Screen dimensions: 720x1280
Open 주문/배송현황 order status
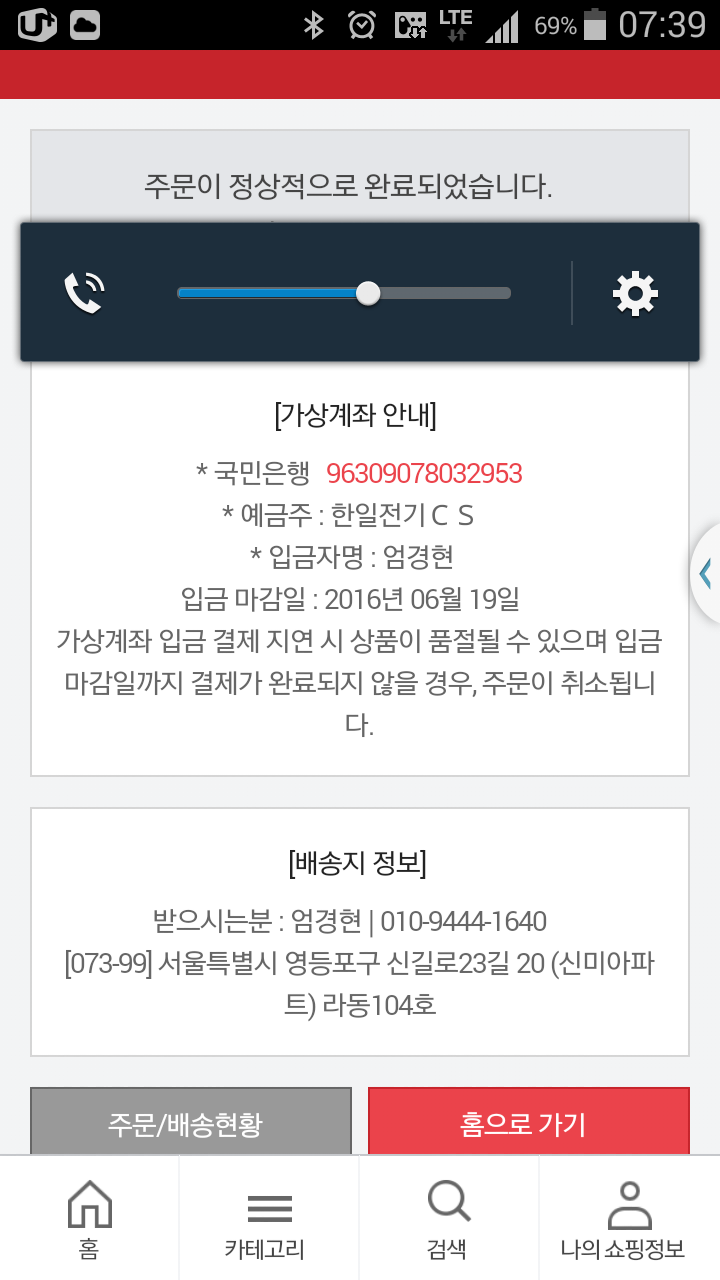coord(191,1123)
